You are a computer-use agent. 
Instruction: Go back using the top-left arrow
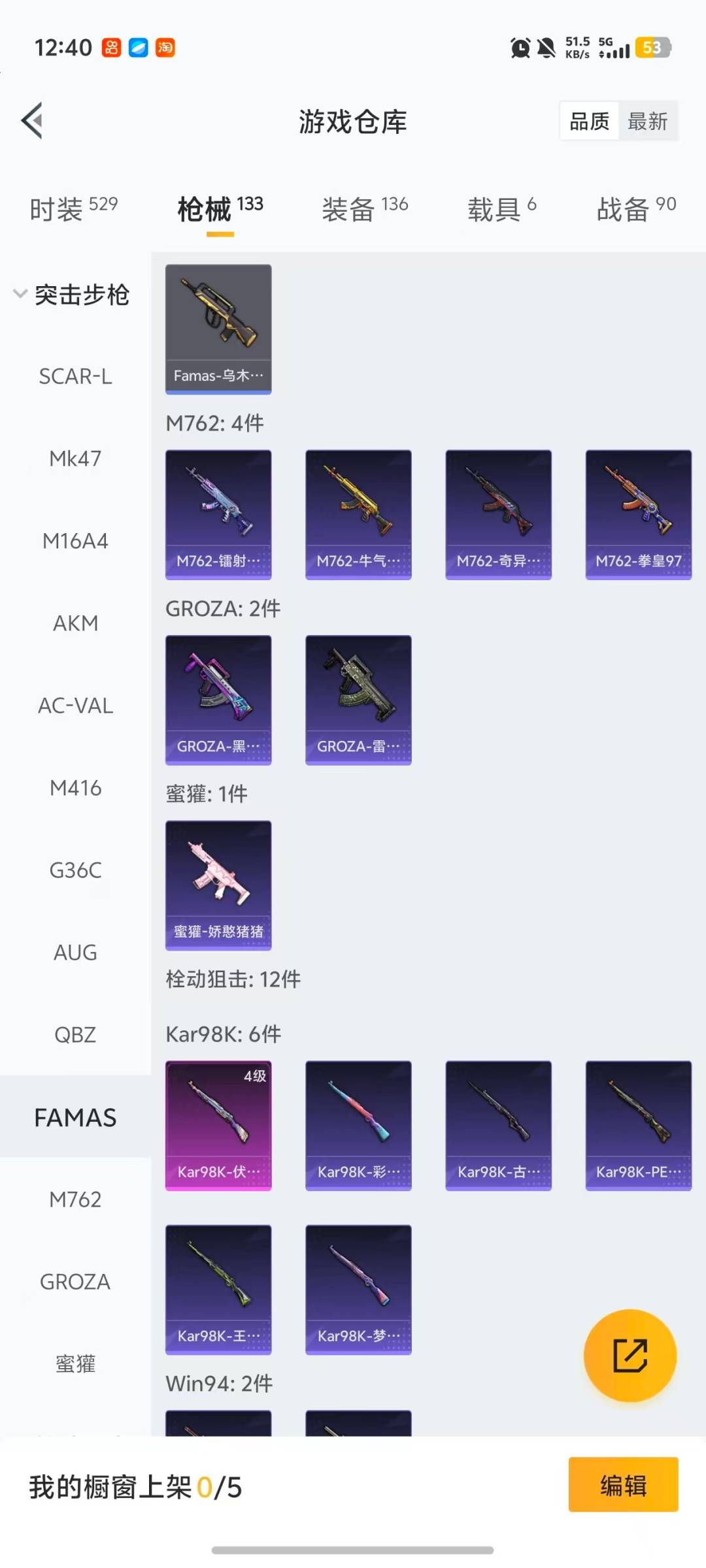point(32,121)
